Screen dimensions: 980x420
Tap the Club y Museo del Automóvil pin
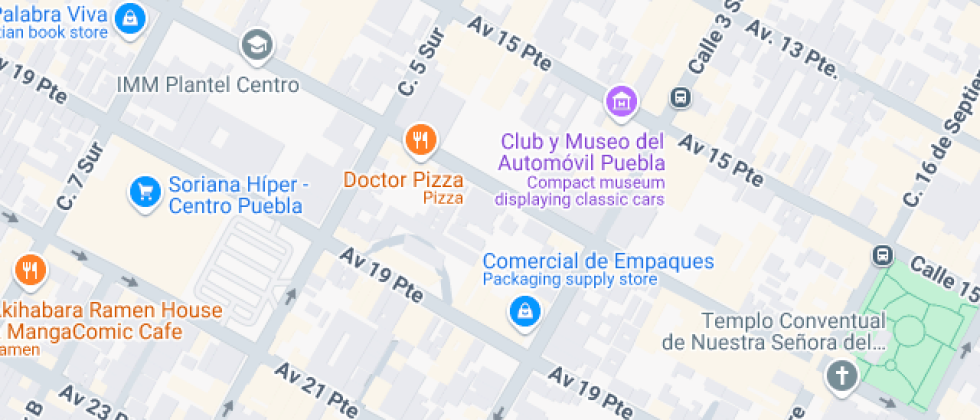coord(621,102)
